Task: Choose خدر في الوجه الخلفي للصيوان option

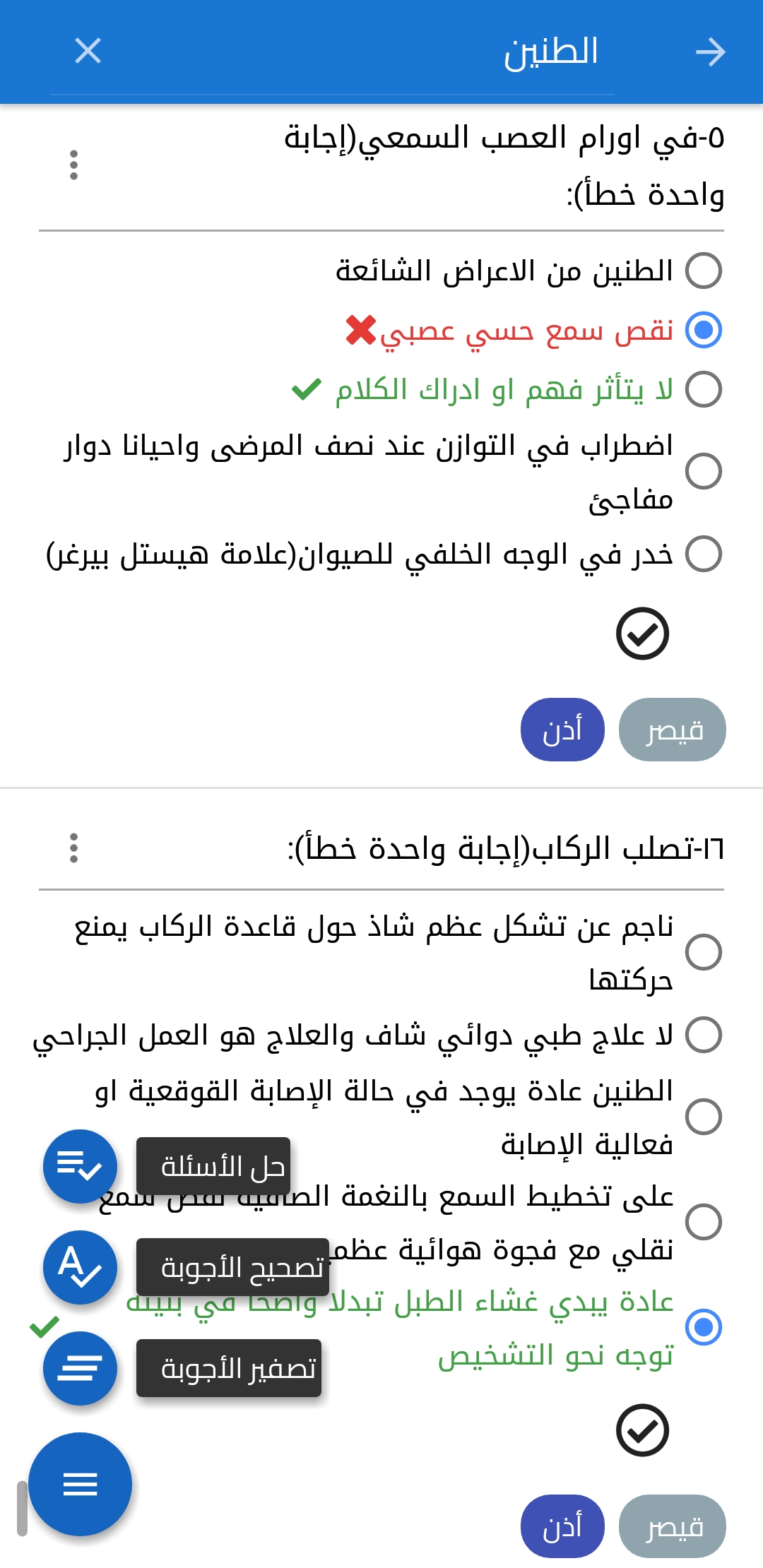Action: pos(704,554)
